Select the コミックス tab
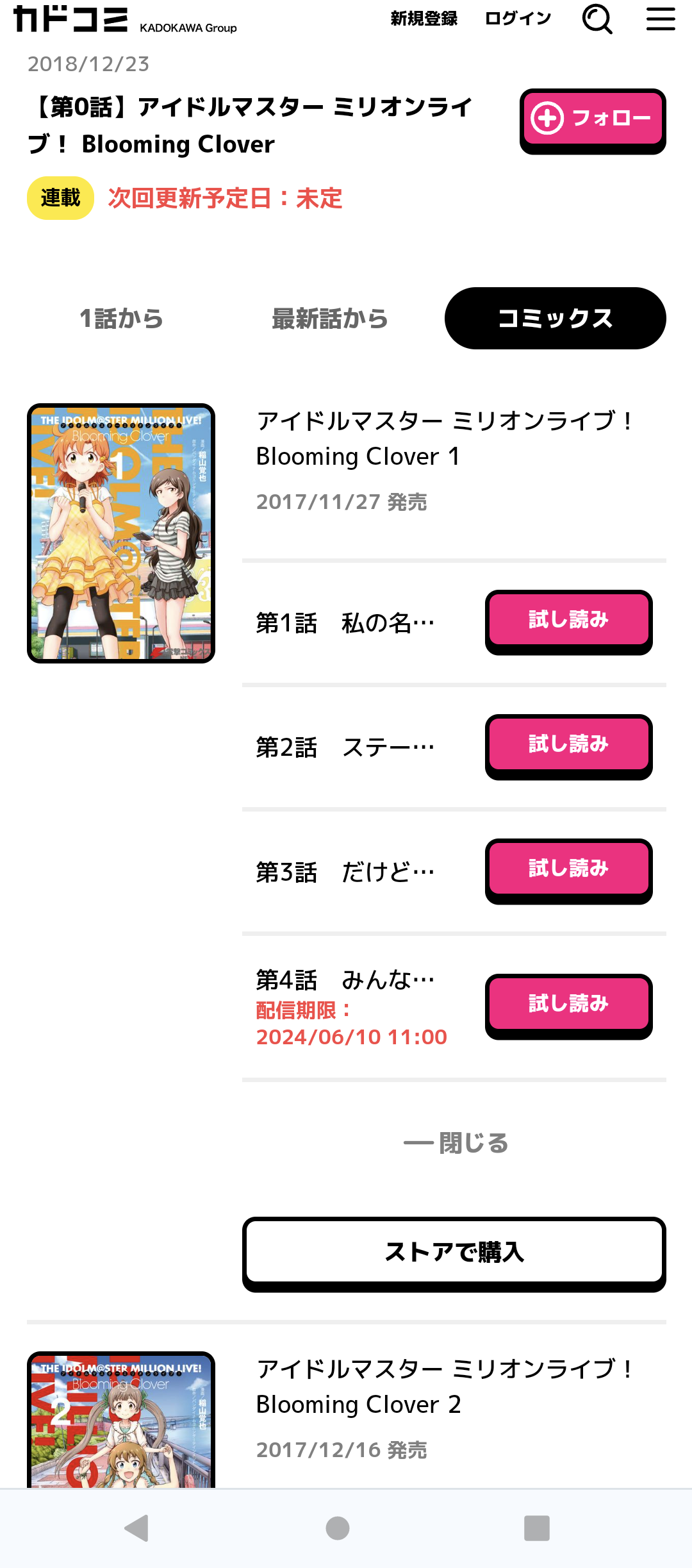The image size is (692, 1568). tap(556, 319)
